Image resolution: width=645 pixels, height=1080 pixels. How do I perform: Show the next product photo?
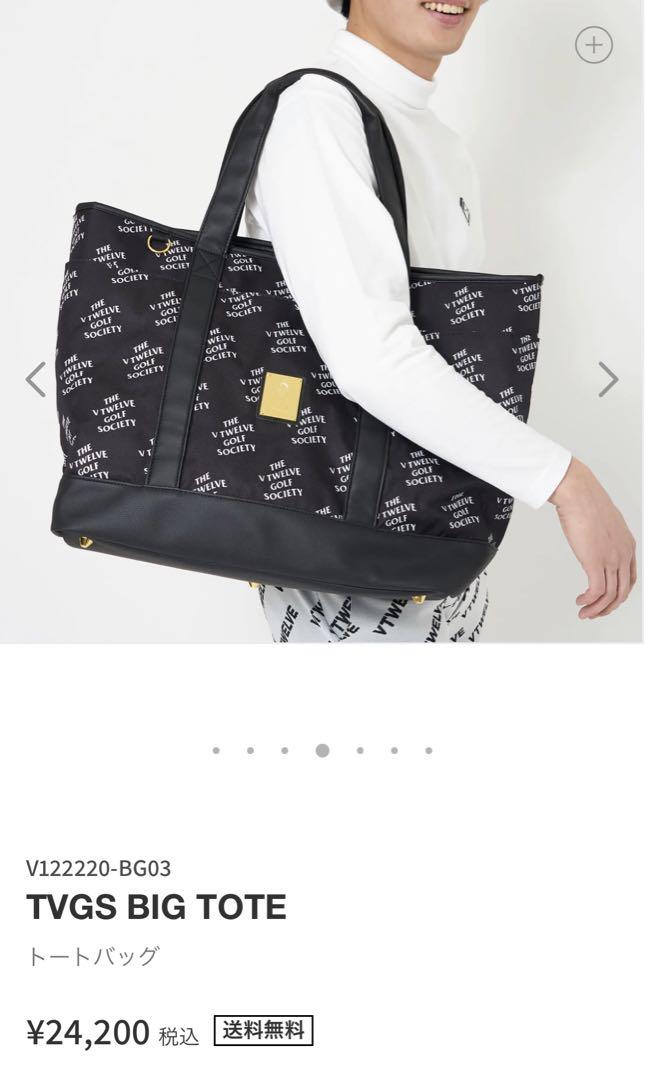pos(608,380)
